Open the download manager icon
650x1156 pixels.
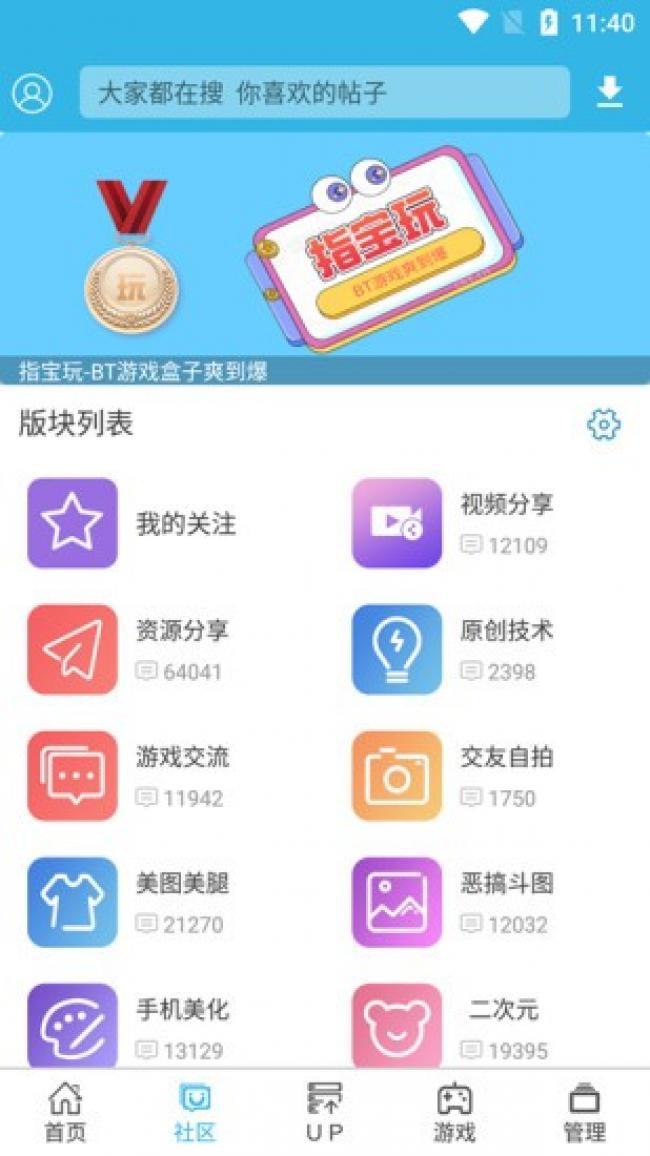[609, 92]
